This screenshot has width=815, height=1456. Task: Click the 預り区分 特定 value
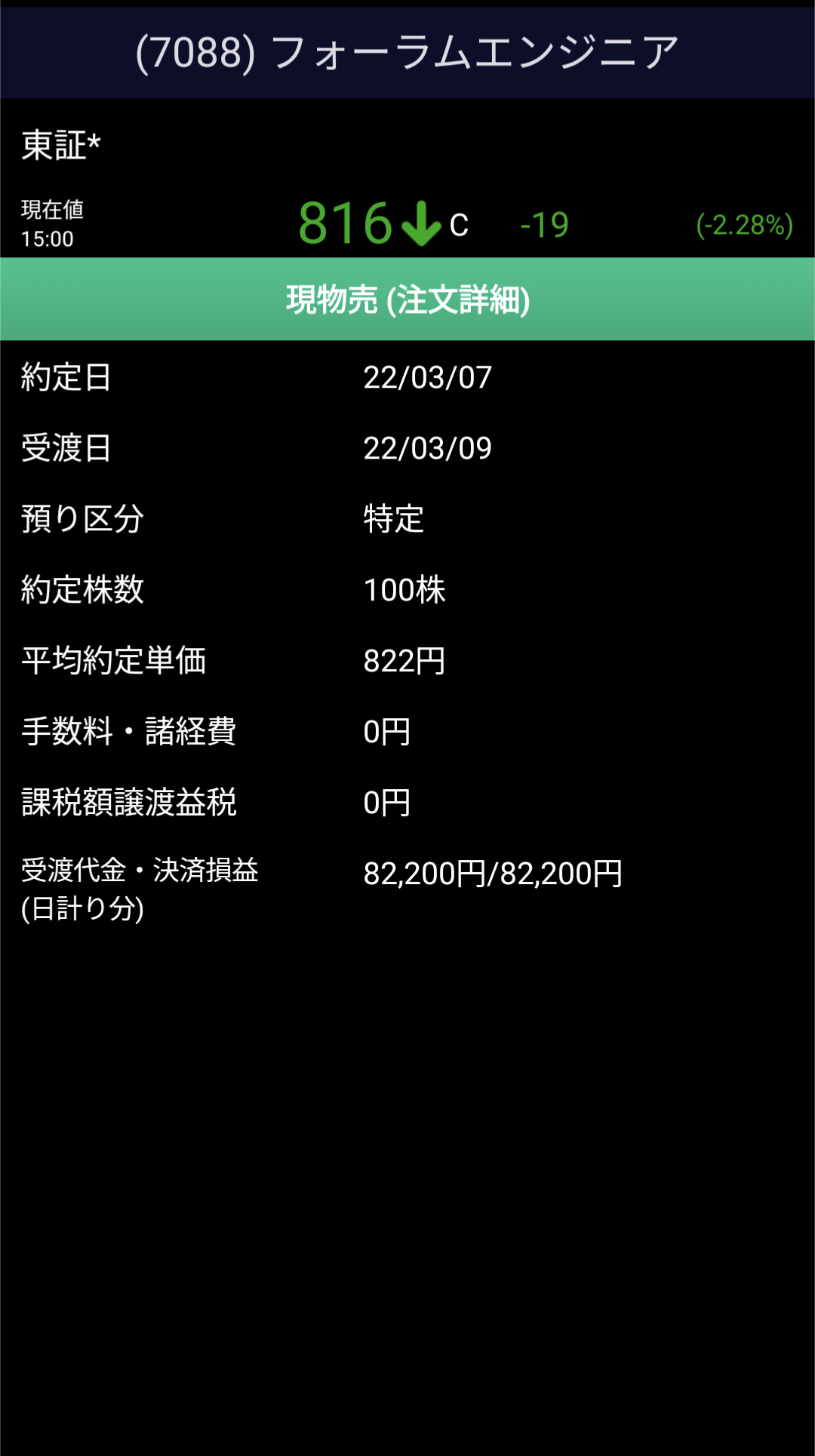[392, 519]
